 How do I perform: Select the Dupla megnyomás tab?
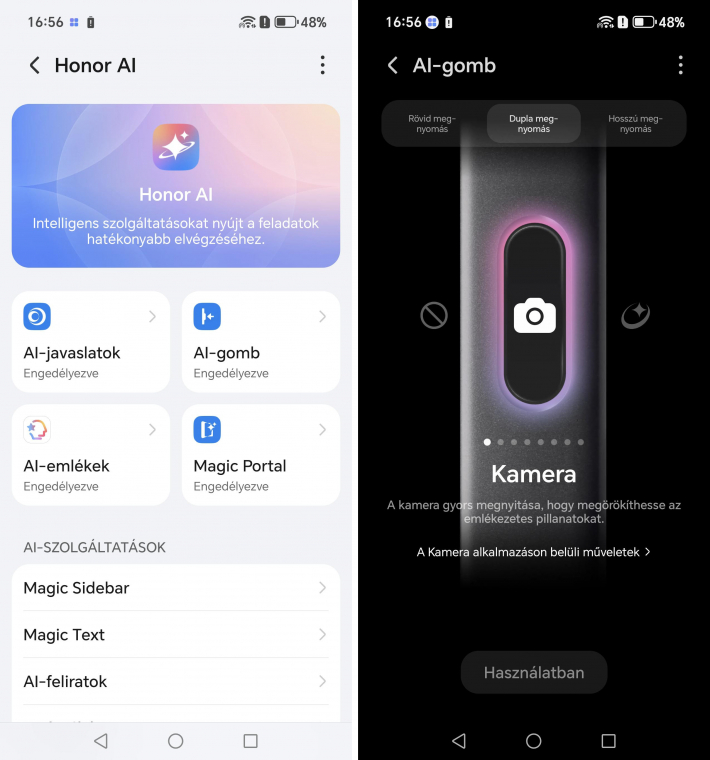[x=533, y=123]
